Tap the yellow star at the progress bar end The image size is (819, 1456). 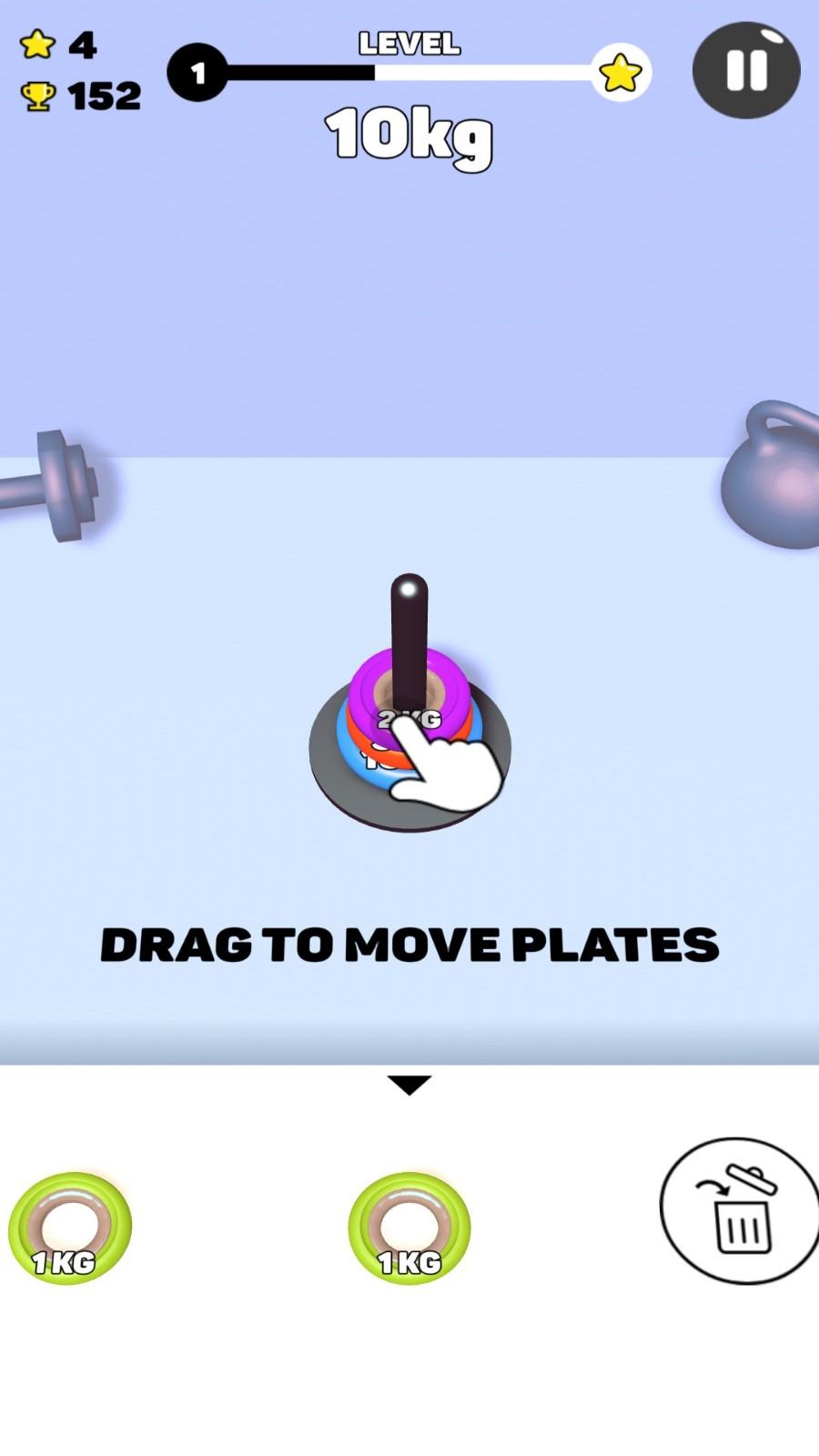tap(619, 72)
